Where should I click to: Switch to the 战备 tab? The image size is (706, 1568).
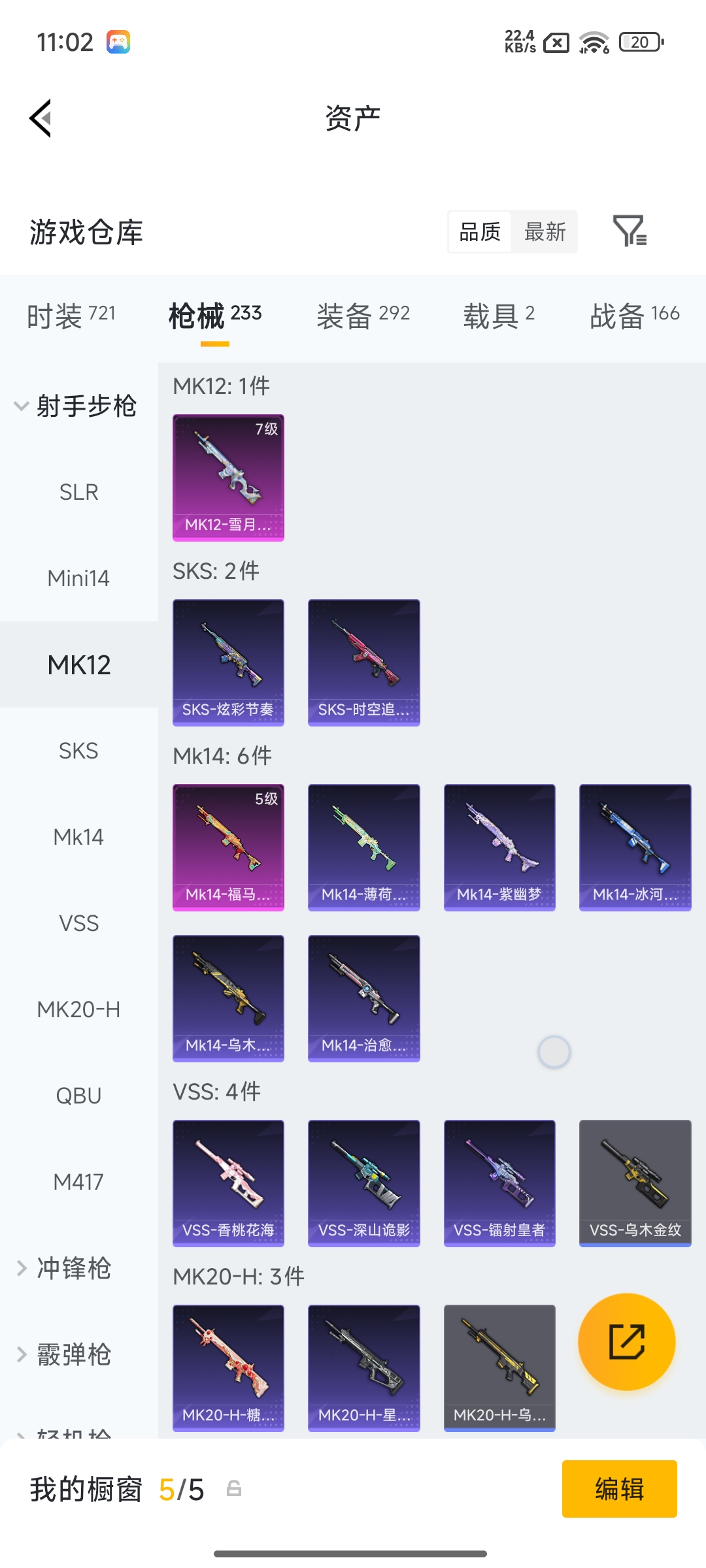pos(634,316)
